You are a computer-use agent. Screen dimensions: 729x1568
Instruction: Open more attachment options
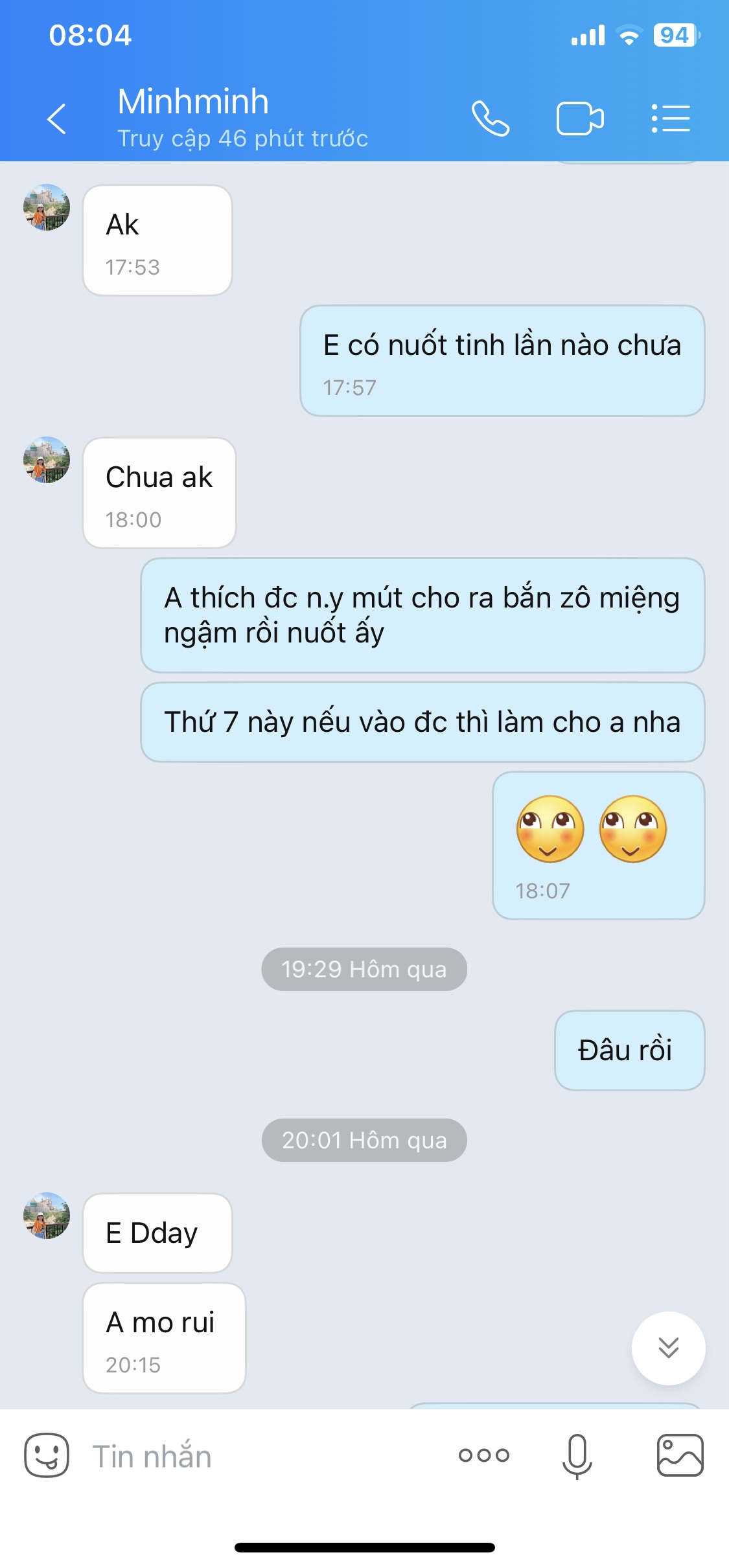[483, 1455]
